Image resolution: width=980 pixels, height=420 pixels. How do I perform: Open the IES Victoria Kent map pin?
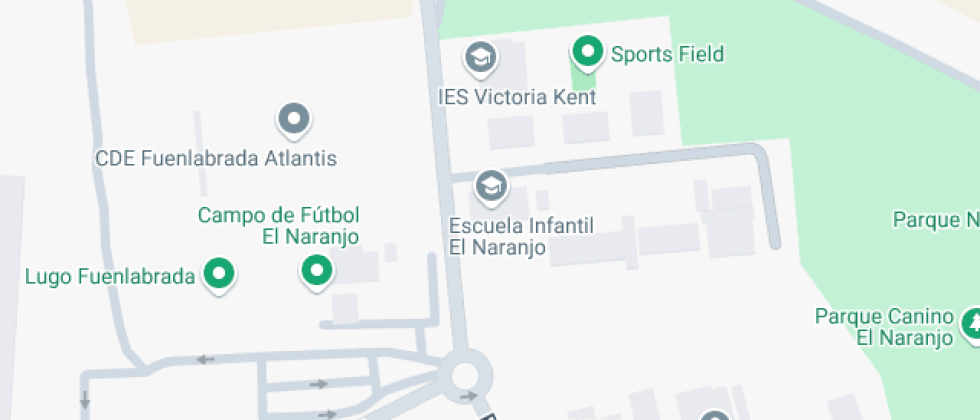pos(480,58)
